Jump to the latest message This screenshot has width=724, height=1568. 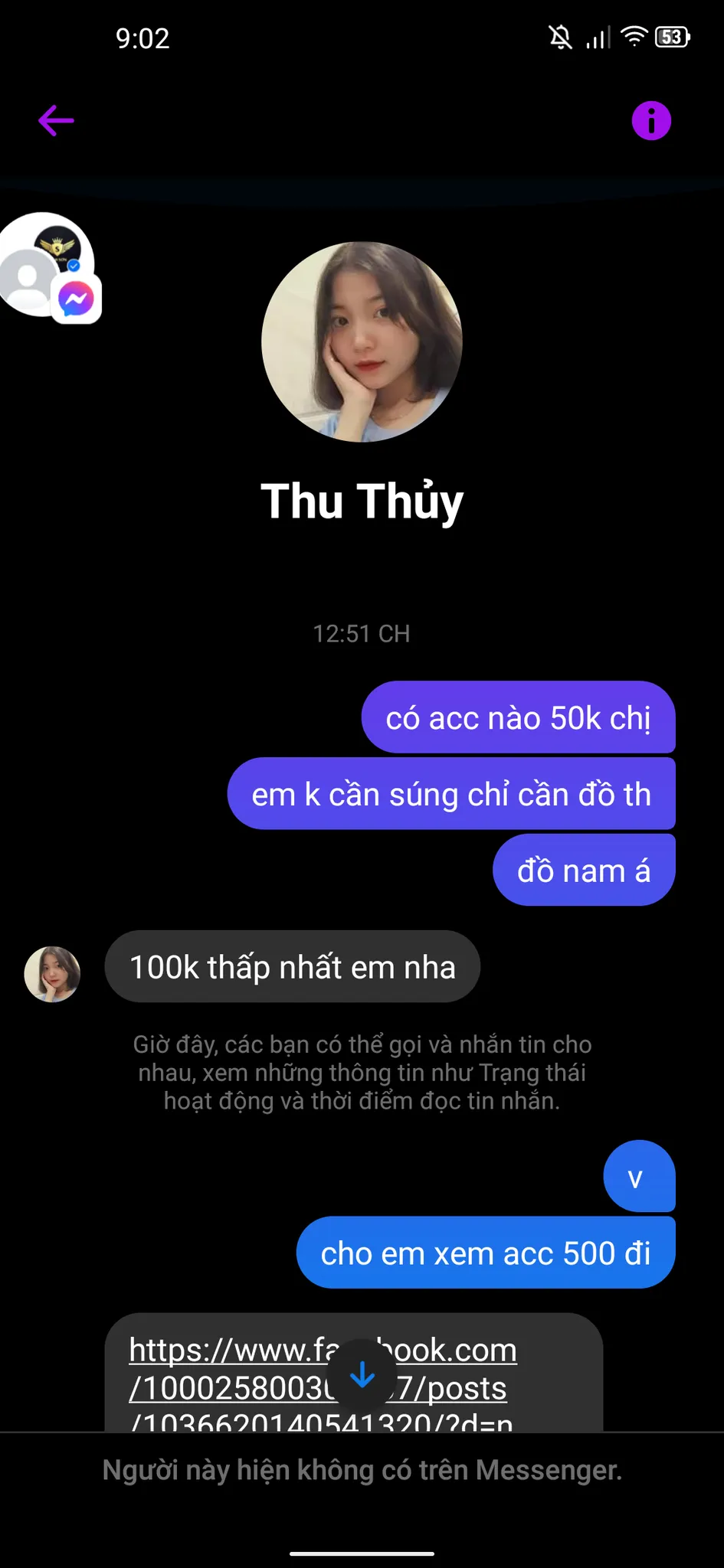click(x=362, y=1375)
